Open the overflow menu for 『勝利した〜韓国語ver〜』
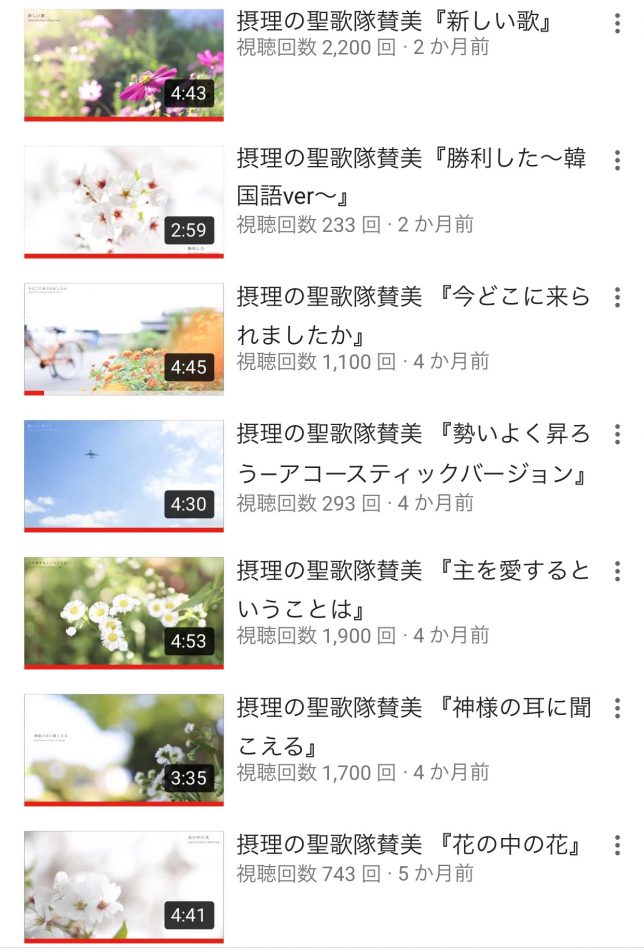Viewport: 644px width, 948px height. pyautogui.click(x=618, y=161)
